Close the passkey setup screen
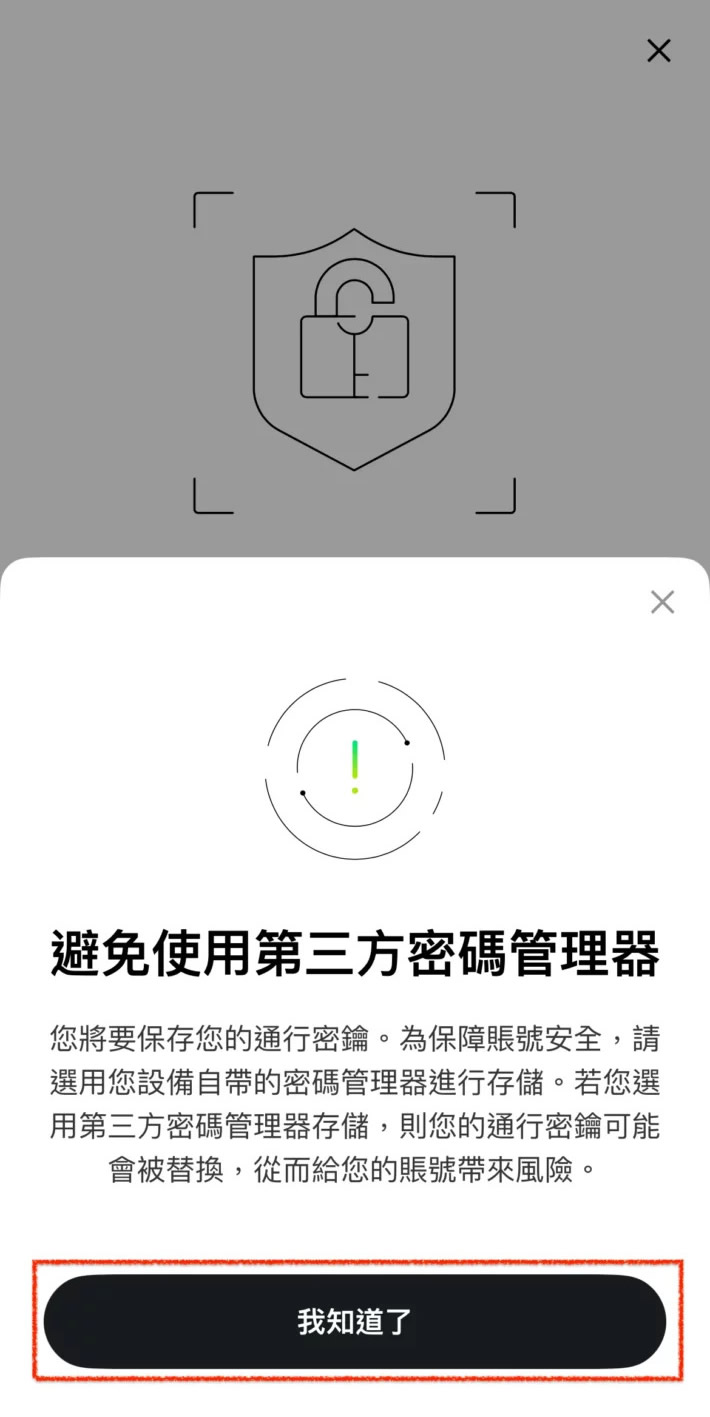 pyautogui.click(x=658, y=51)
